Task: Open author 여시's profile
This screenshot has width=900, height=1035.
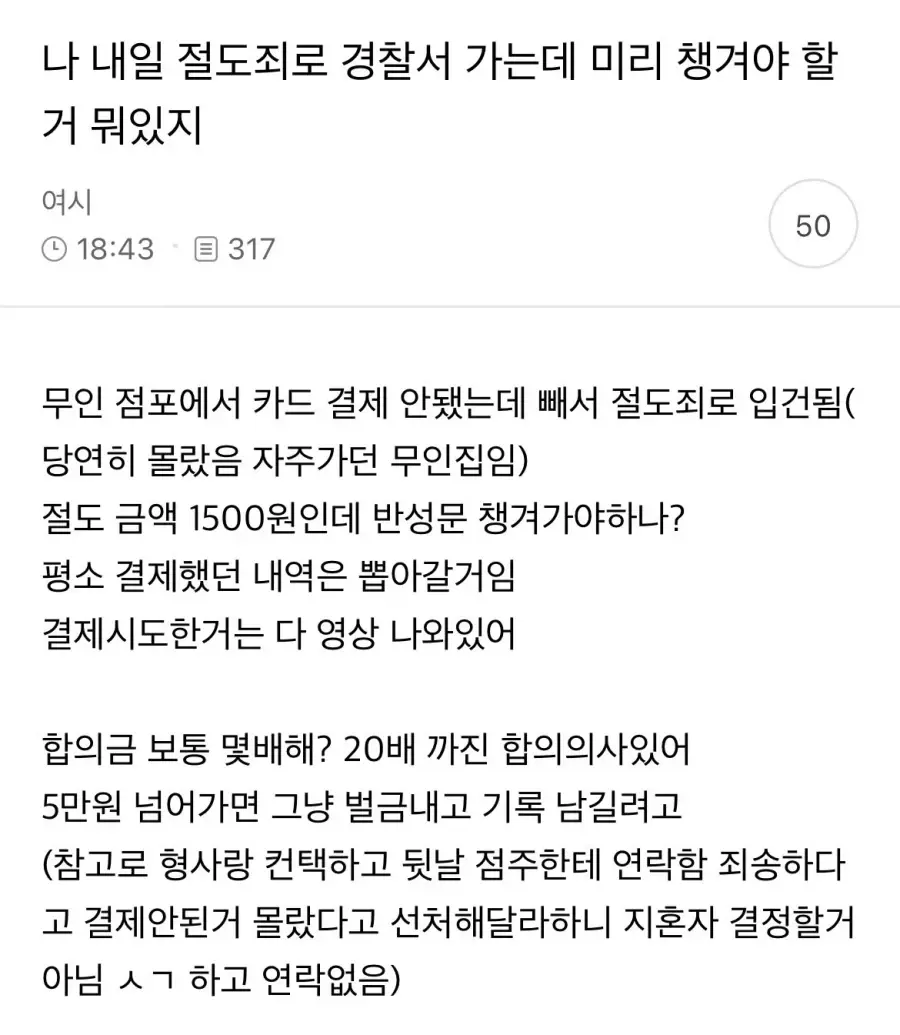Action: tap(67, 203)
